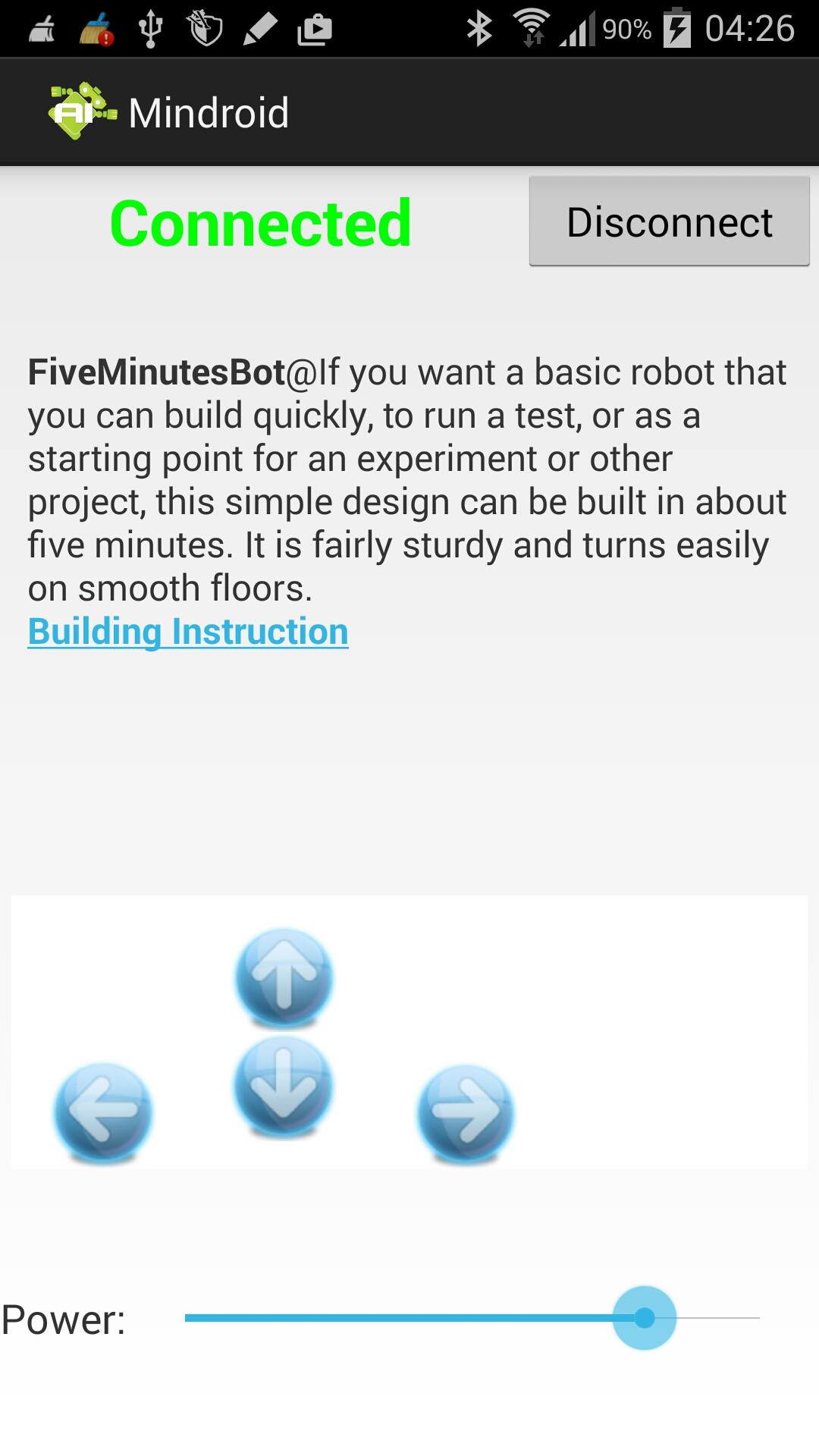This screenshot has width=819, height=1456.
Task: Tap the Disconnect button
Action: pos(669,221)
